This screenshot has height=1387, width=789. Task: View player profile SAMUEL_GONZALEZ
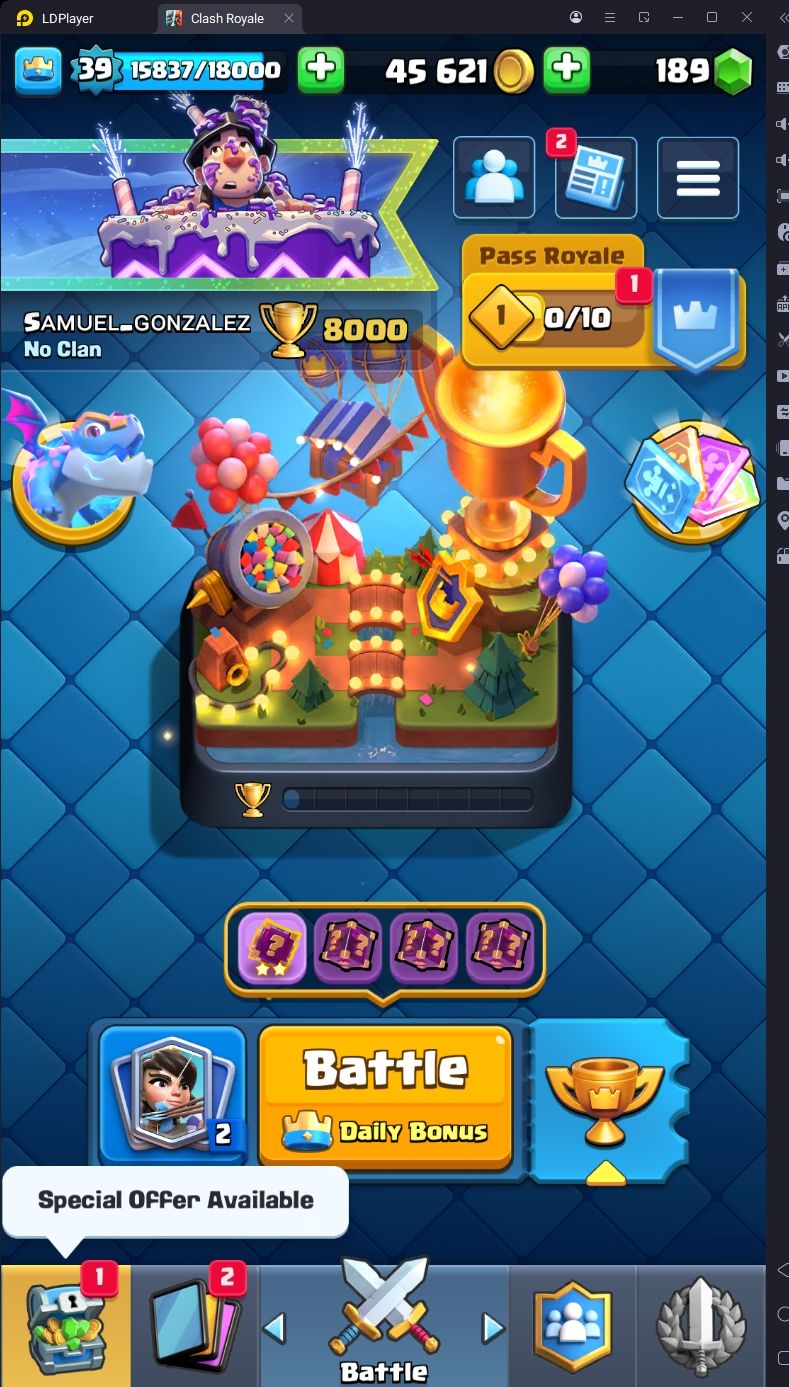137,323
